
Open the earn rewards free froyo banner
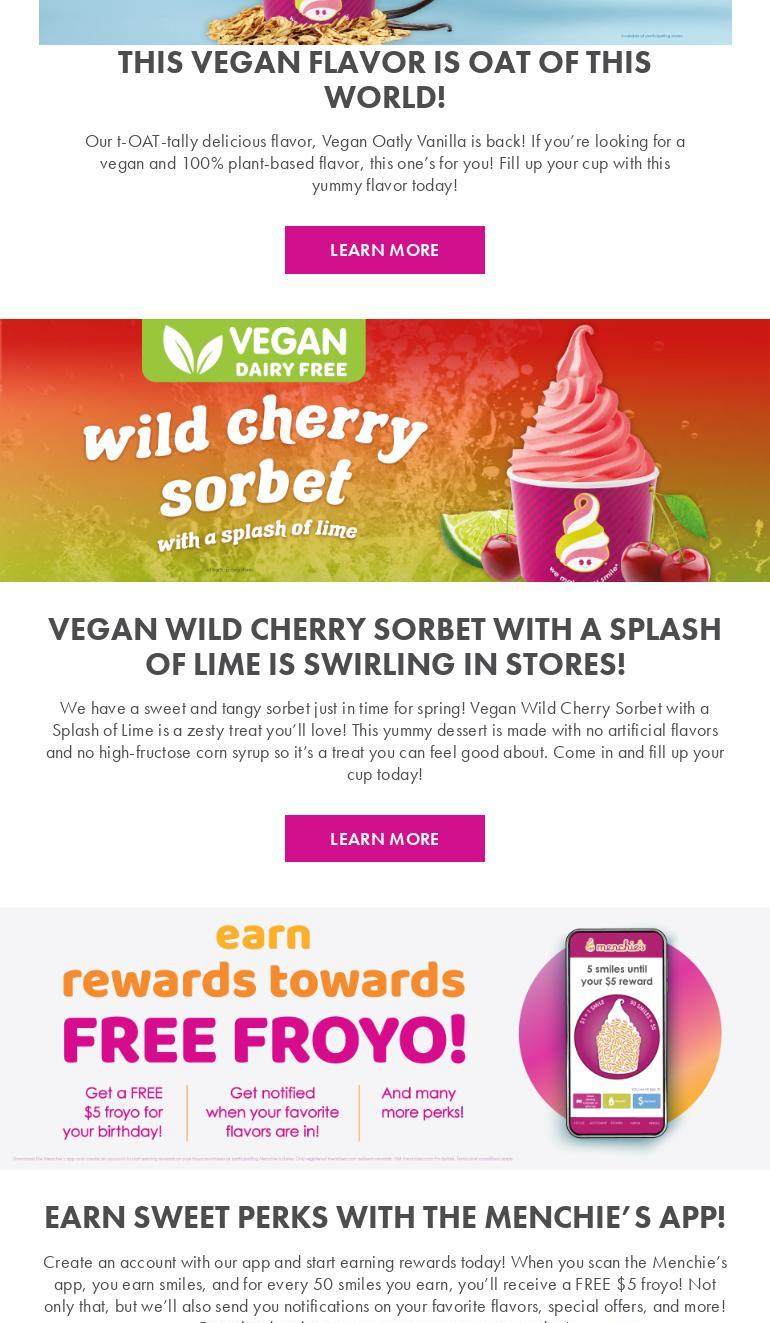pos(384,1038)
